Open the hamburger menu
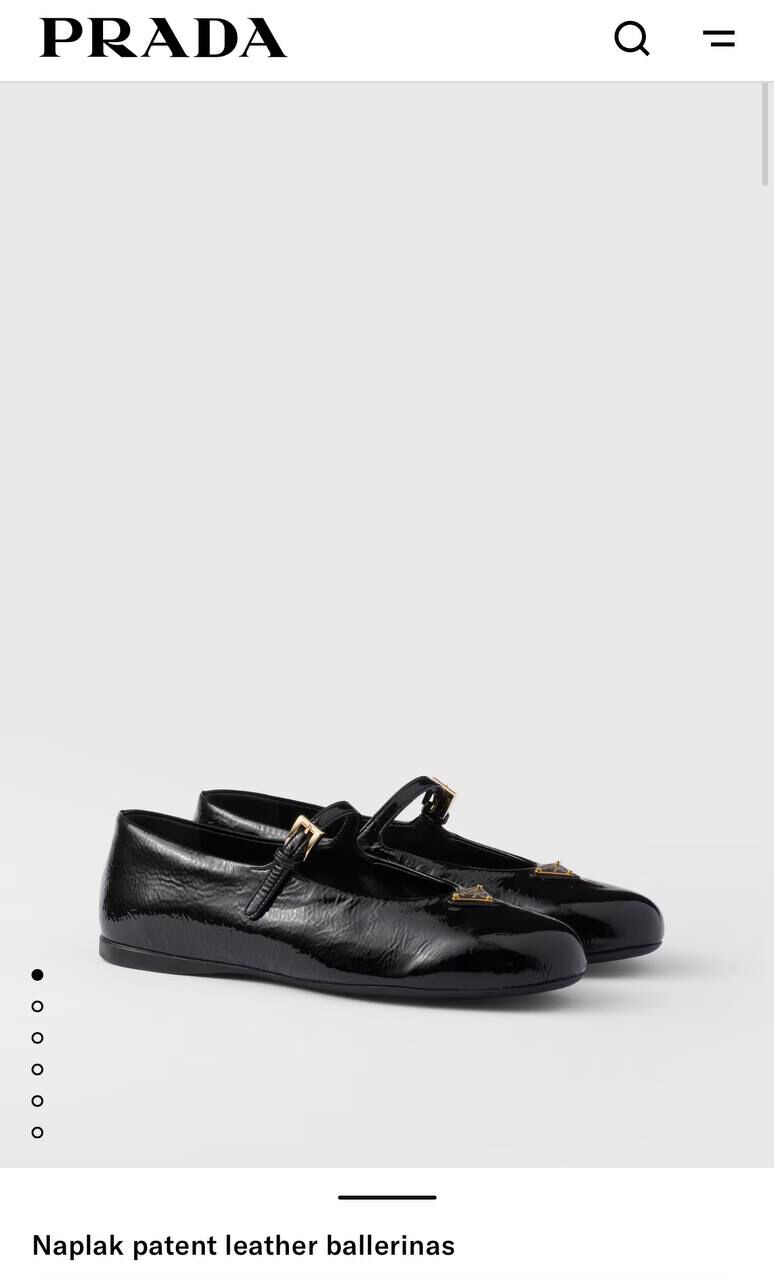The image size is (774, 1280). tap(718, 39)
